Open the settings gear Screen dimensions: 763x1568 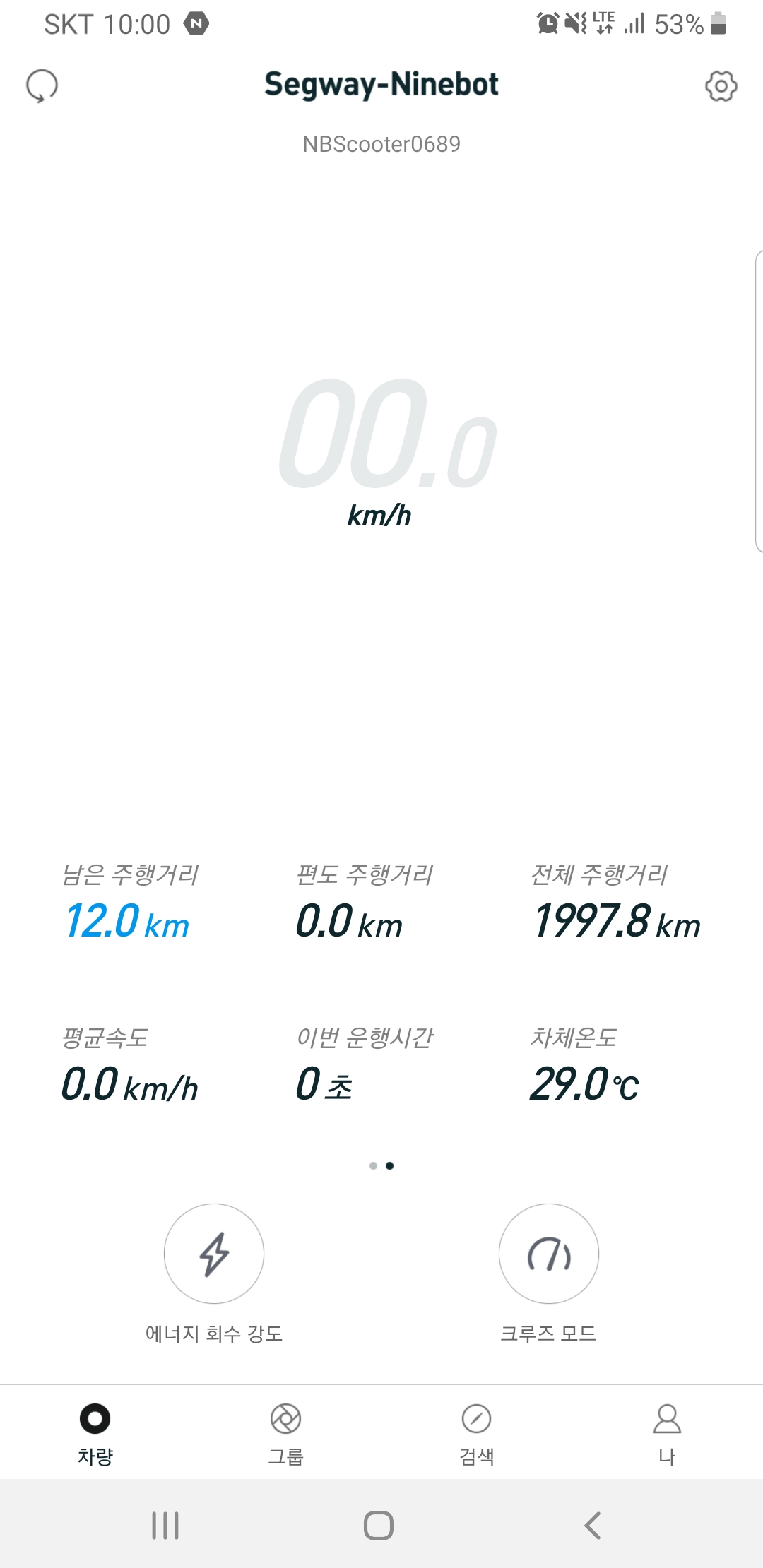721,86
